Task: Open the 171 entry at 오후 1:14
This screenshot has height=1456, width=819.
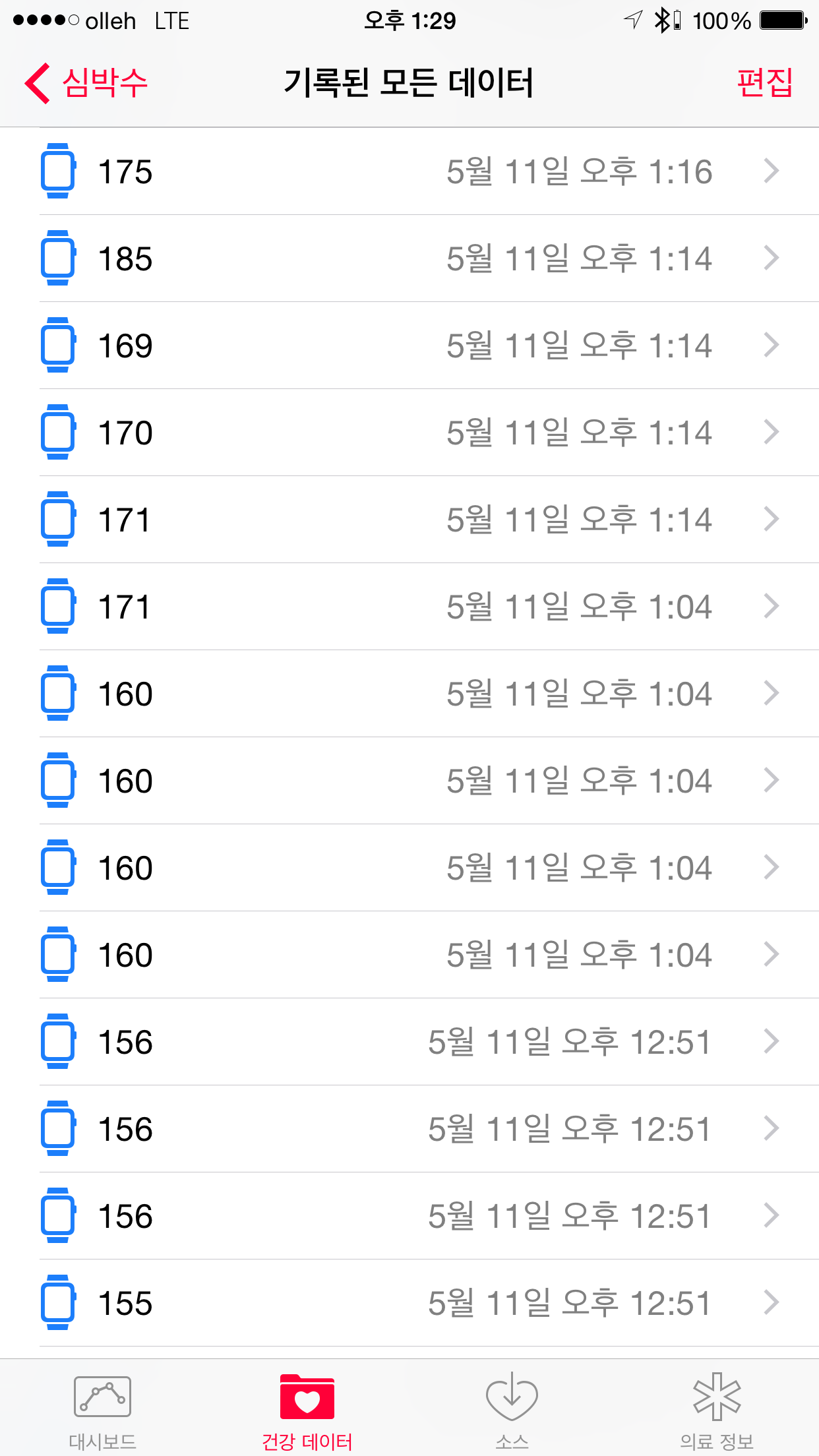Action: (x=409, y=520)
